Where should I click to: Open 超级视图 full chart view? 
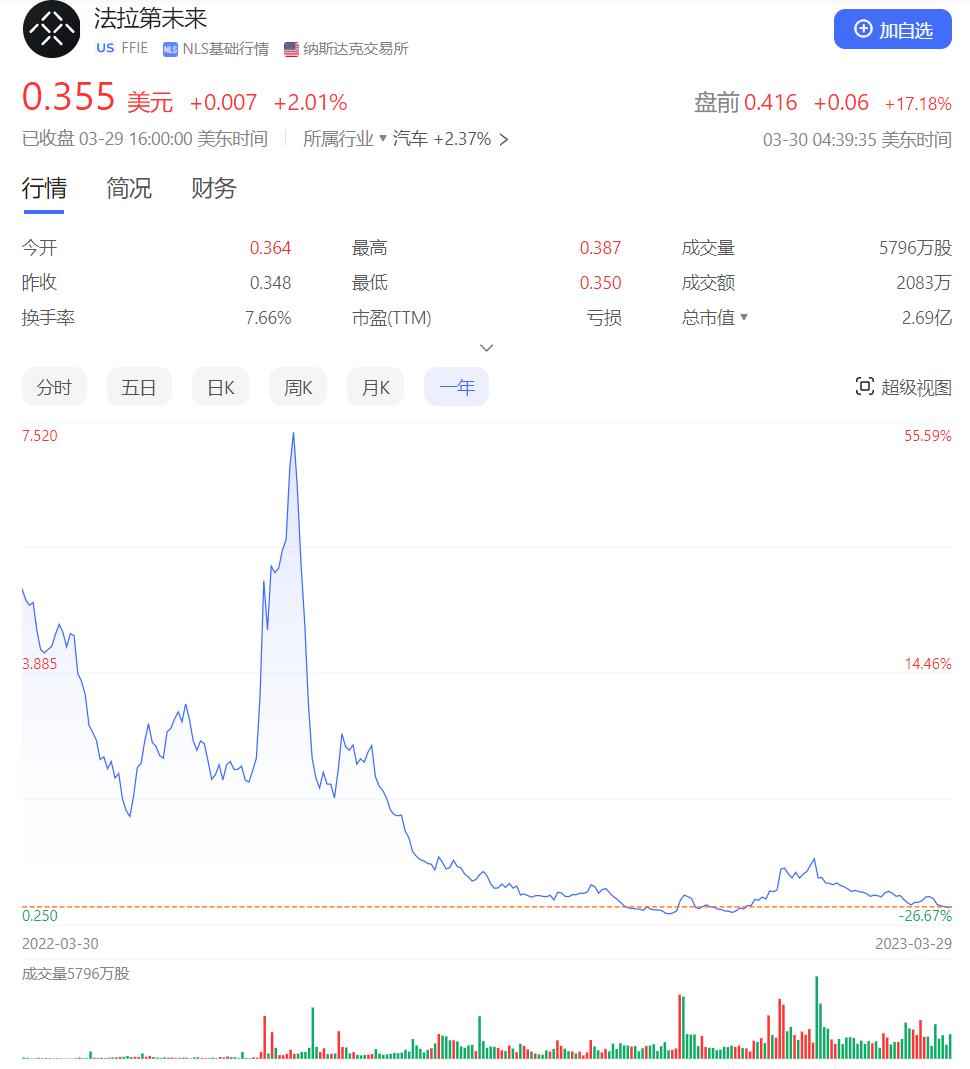click(904, 387)
